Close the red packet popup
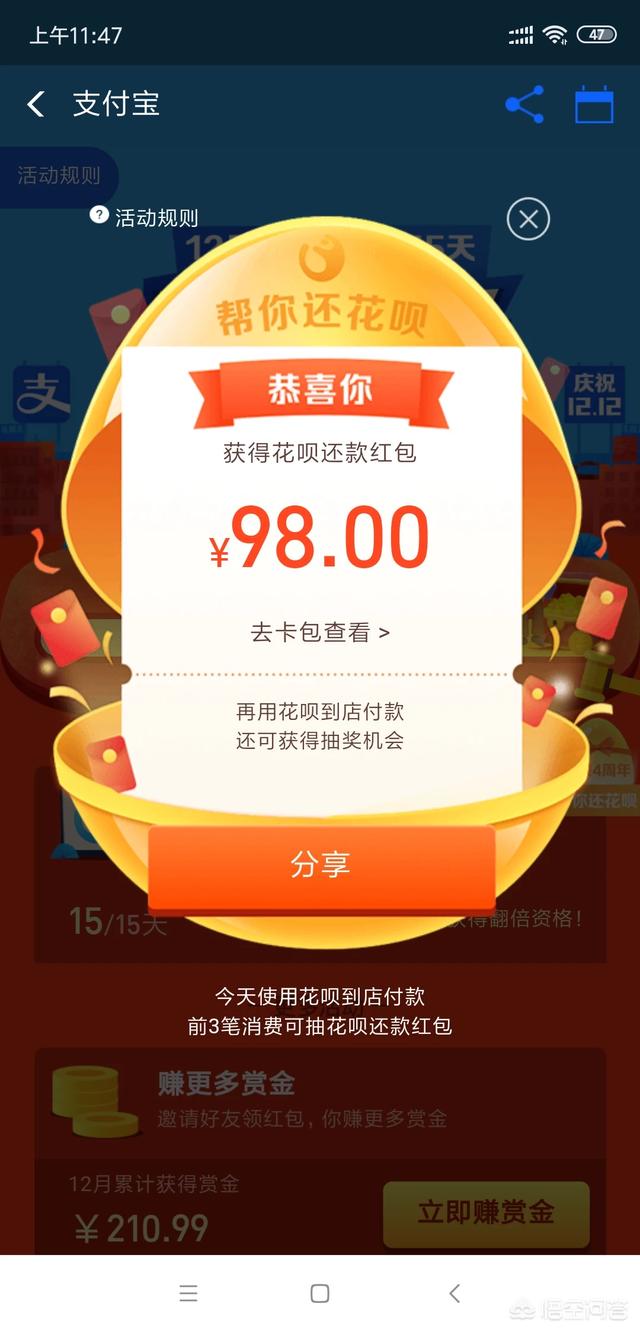 pyautogui.click(x=528, y=219)
